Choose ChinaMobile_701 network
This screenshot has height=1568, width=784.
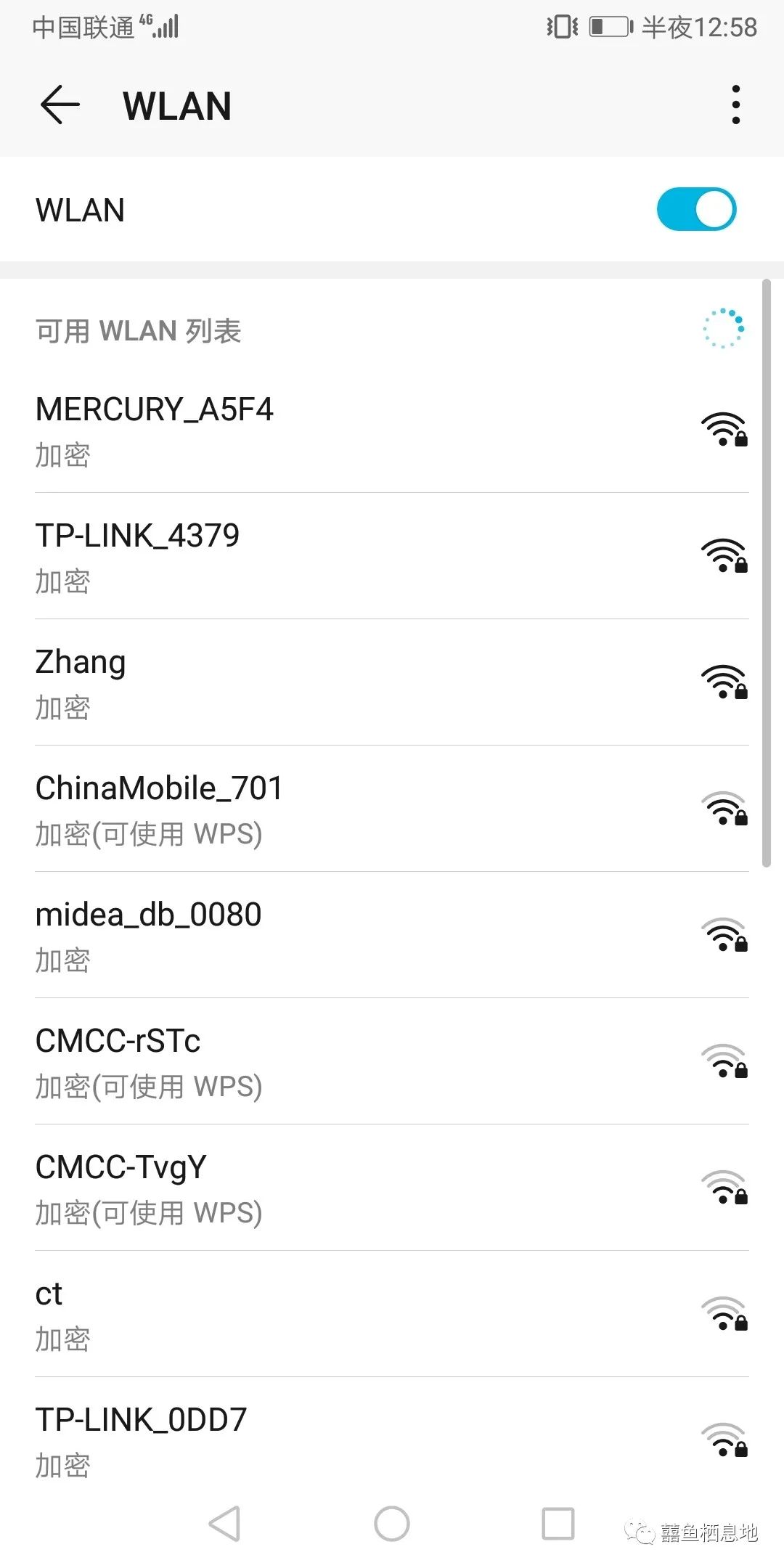click(x=392, y=809)
